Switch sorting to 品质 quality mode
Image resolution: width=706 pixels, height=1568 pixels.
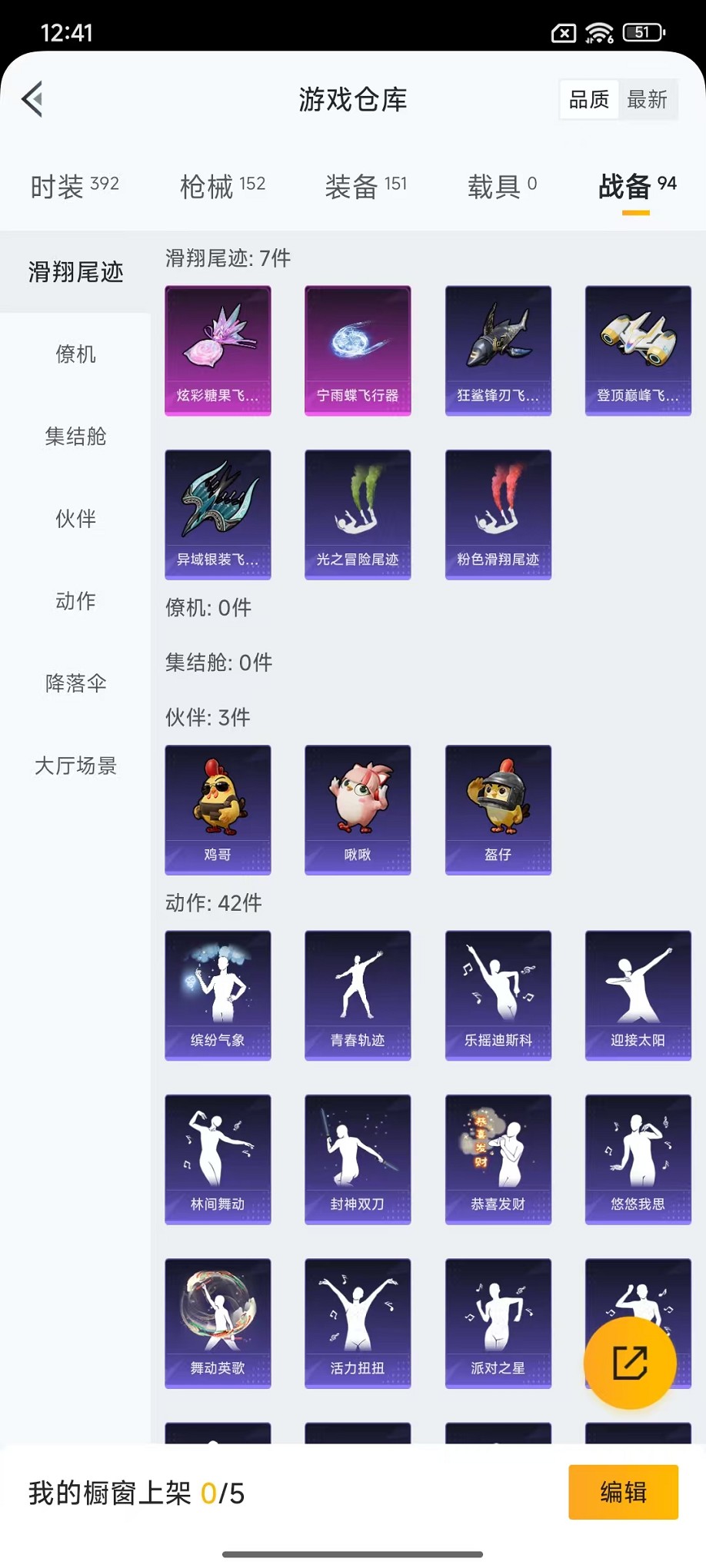click(588, 98)
